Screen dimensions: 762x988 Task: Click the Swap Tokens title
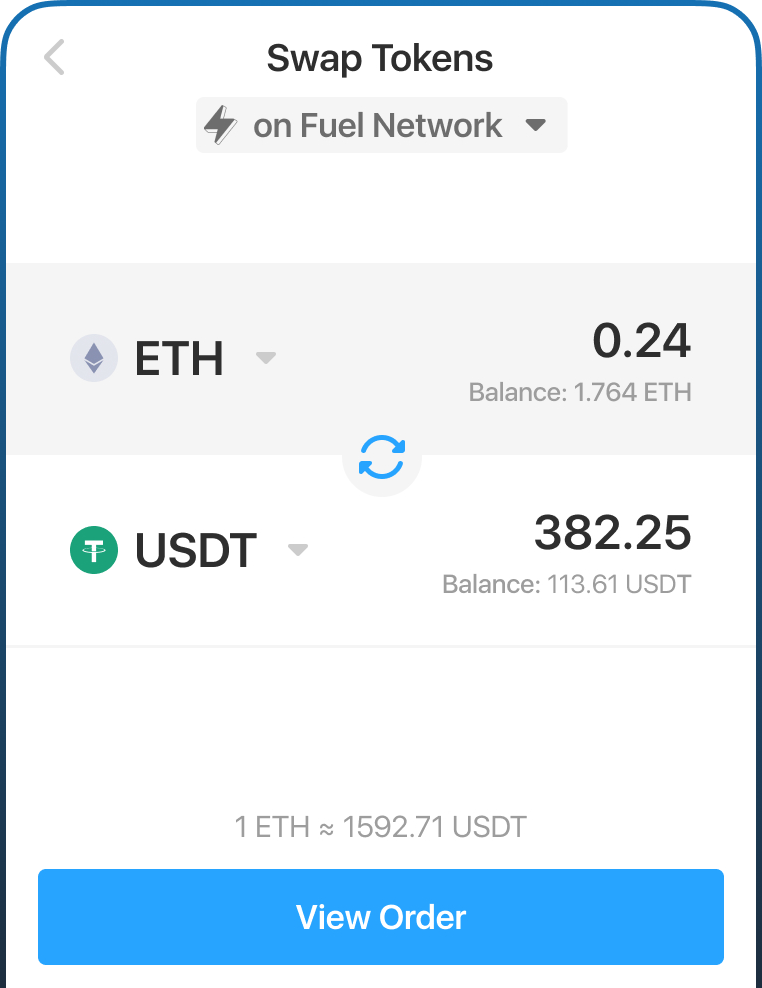coord(380,58)
